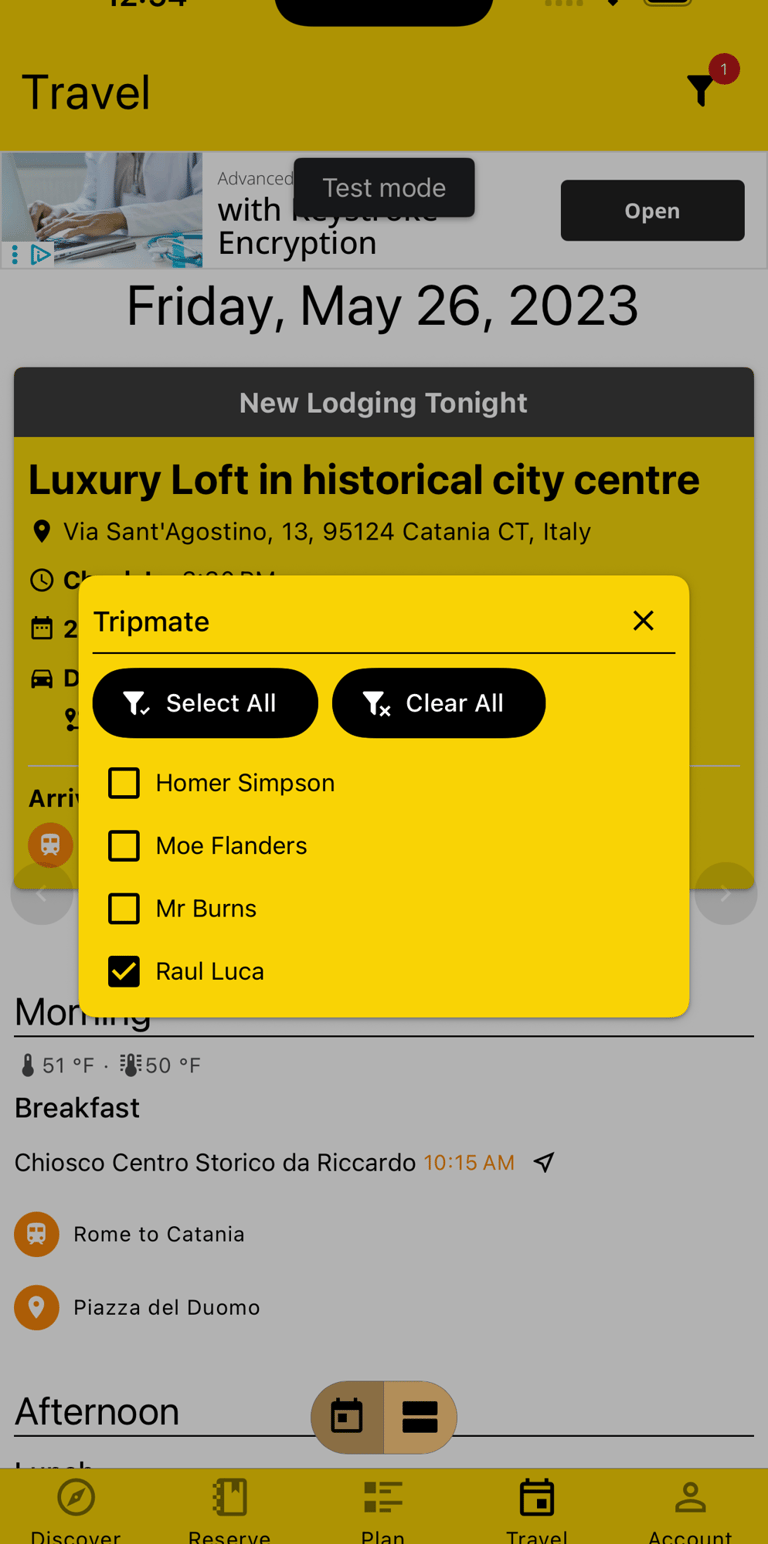Open the filter icon in the app bar

pyautogui.click(x=702, y=91)
